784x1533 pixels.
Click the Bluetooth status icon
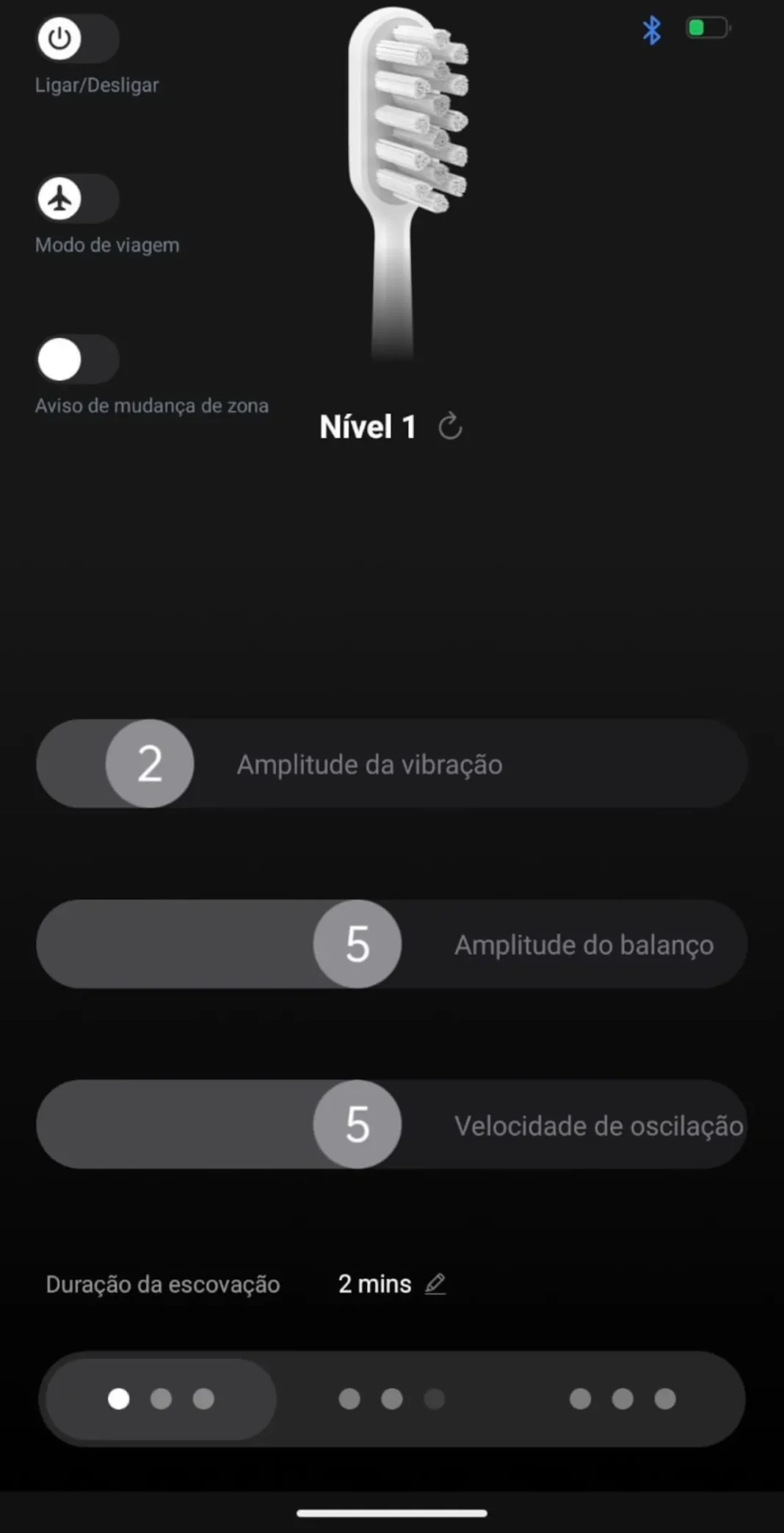pyautogui.click(x=650, y=29)
